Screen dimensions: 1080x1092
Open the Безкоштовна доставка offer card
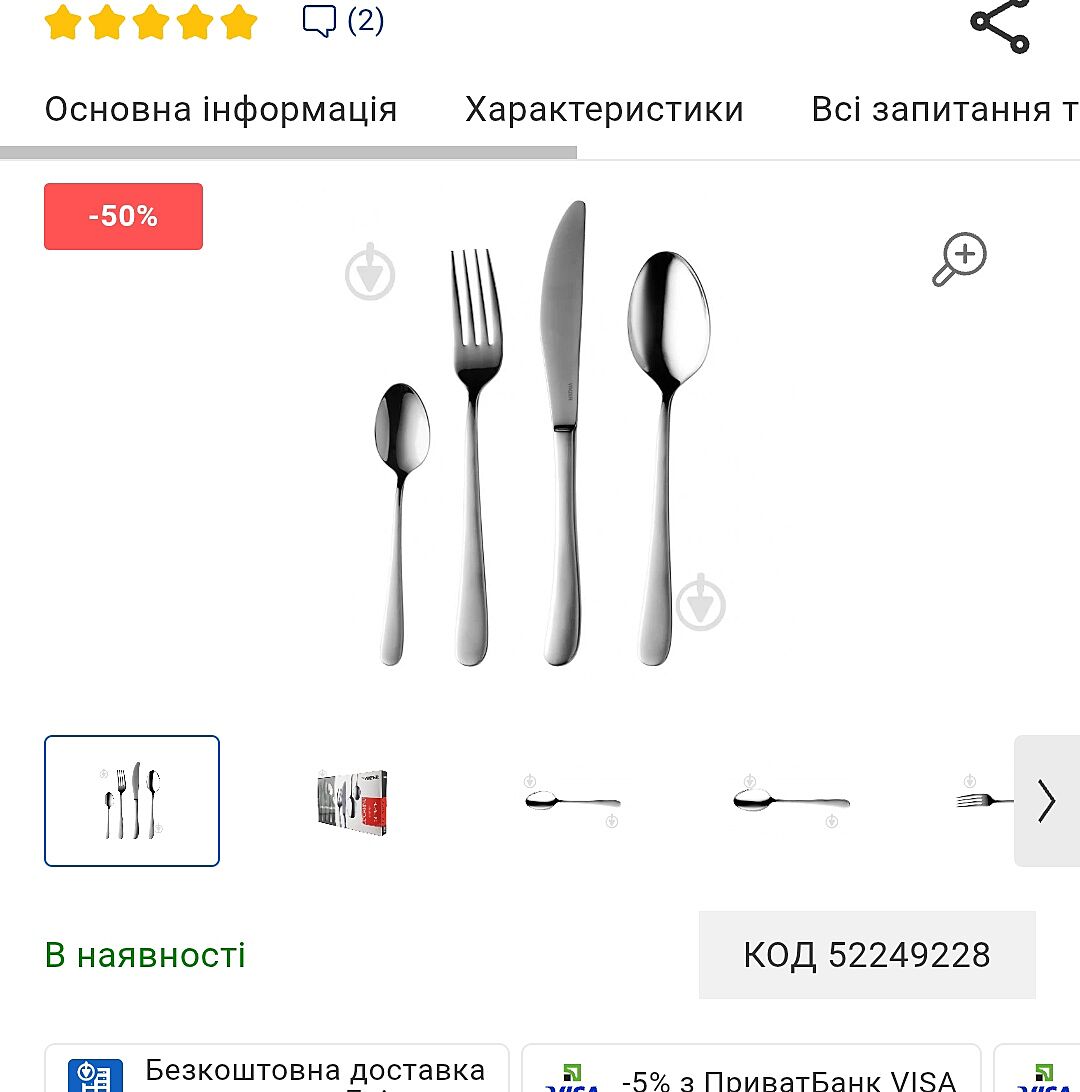277,1072
